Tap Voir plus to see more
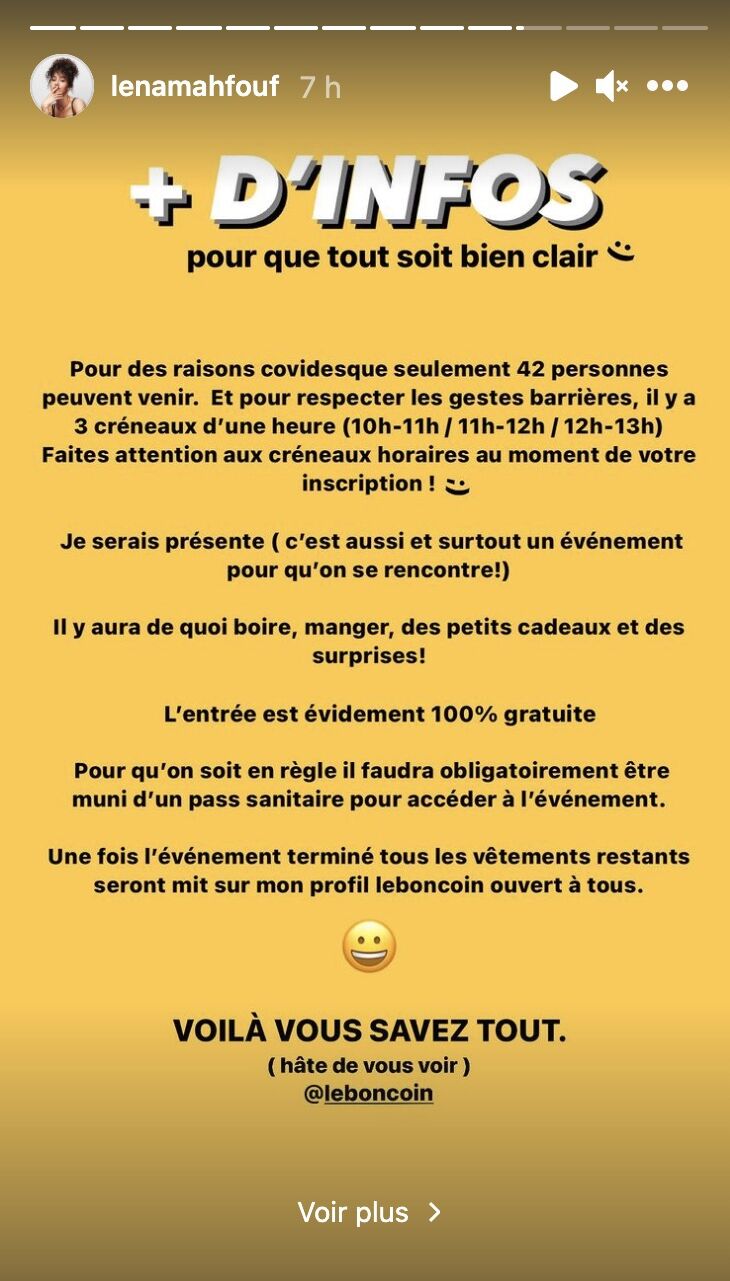730x1281 pixels. [369, 1212]
